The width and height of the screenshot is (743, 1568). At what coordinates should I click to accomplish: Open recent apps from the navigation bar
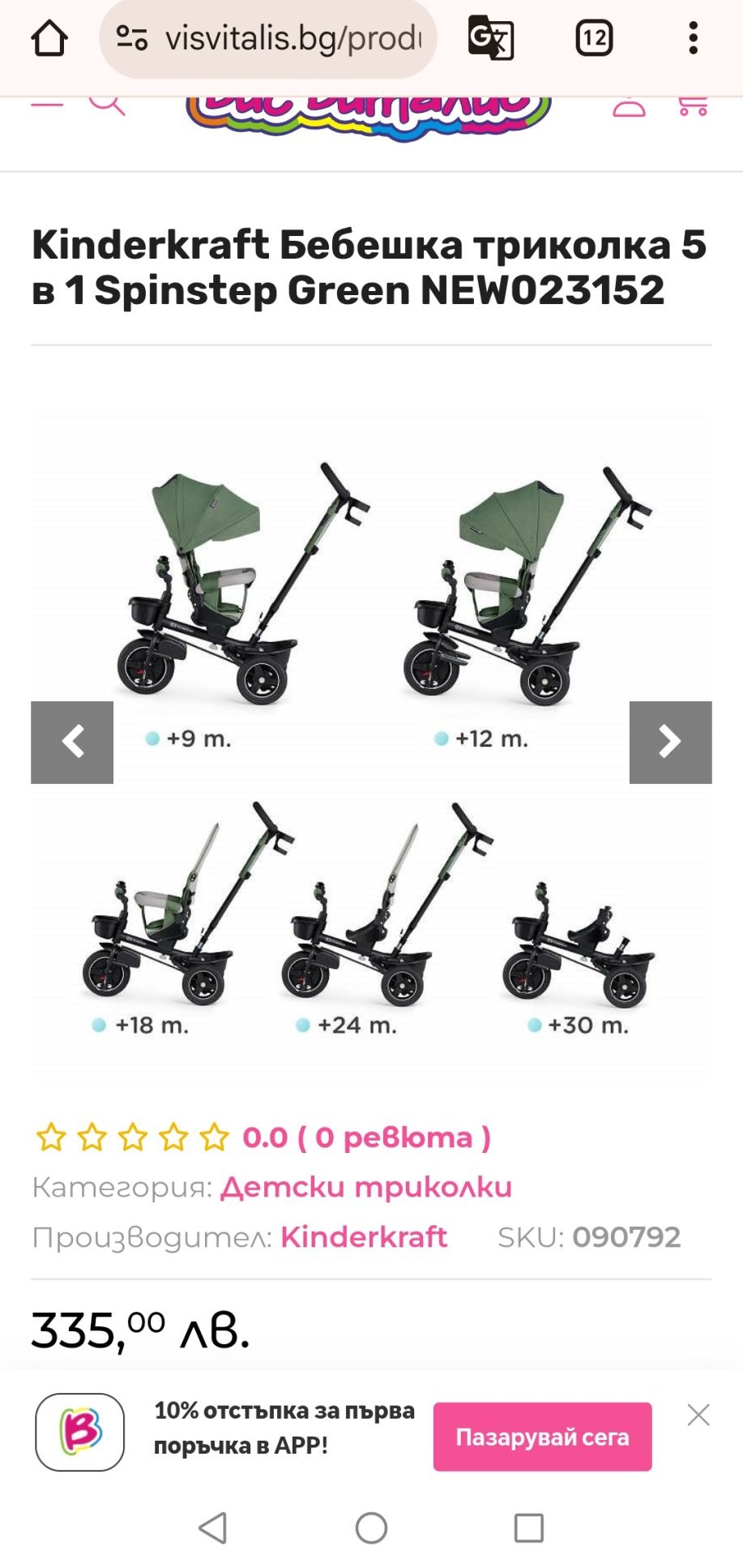coord(528,1528)
